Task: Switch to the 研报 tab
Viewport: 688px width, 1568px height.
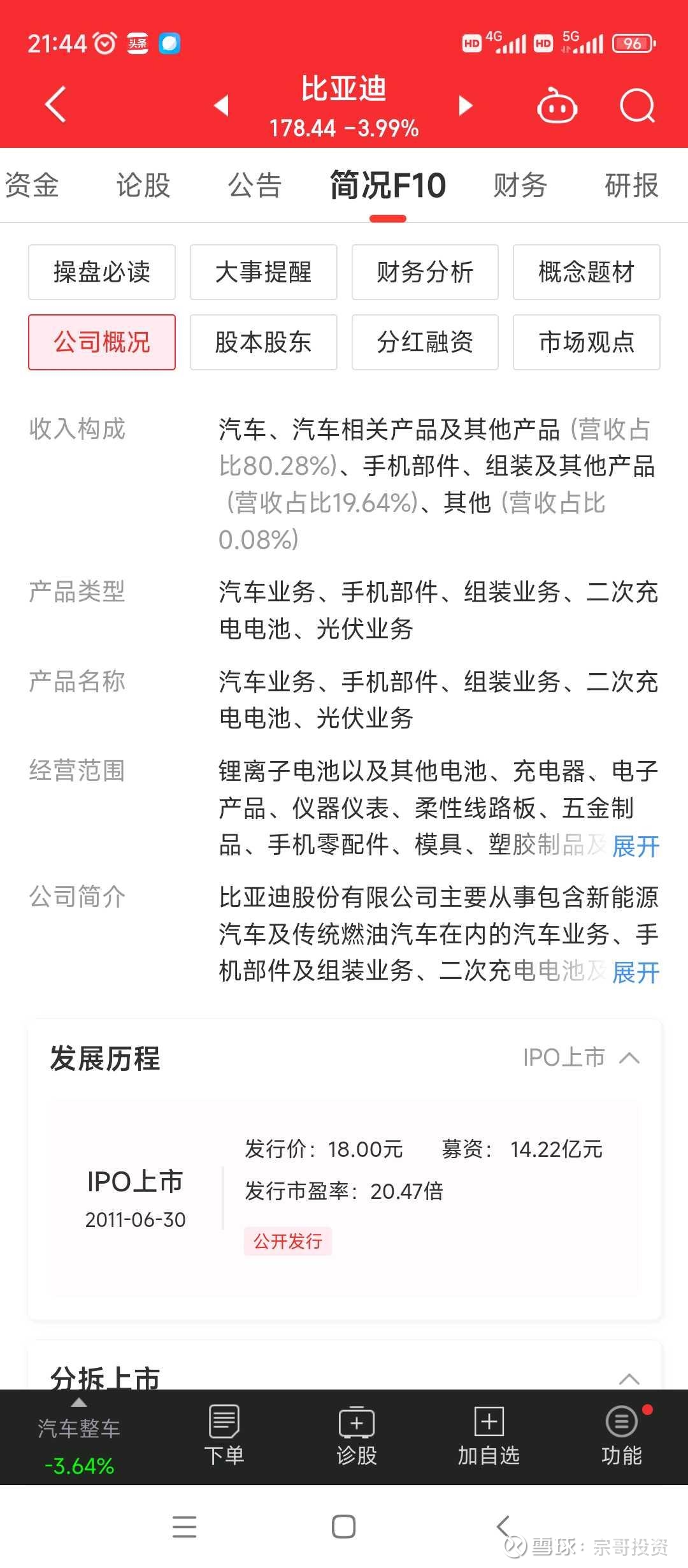Action: [631, 185]
